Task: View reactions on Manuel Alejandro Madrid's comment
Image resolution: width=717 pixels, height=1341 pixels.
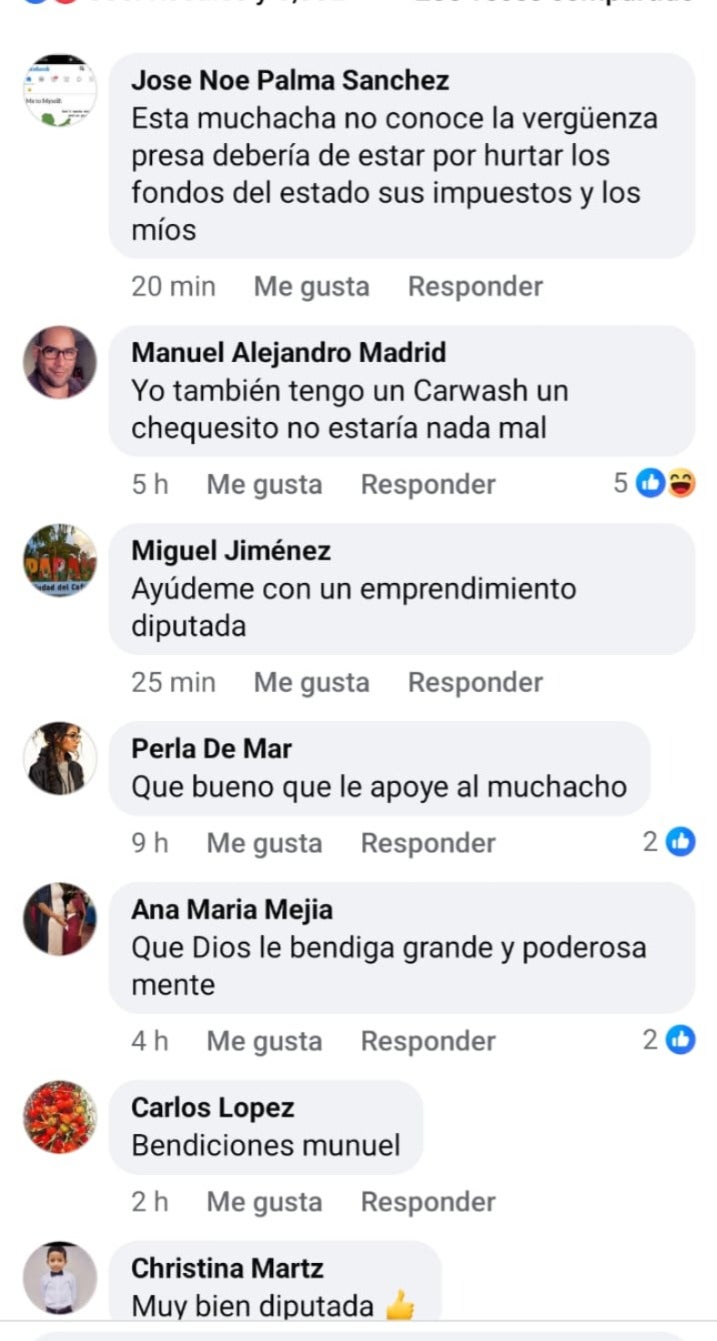Action: tap(655, 484)
